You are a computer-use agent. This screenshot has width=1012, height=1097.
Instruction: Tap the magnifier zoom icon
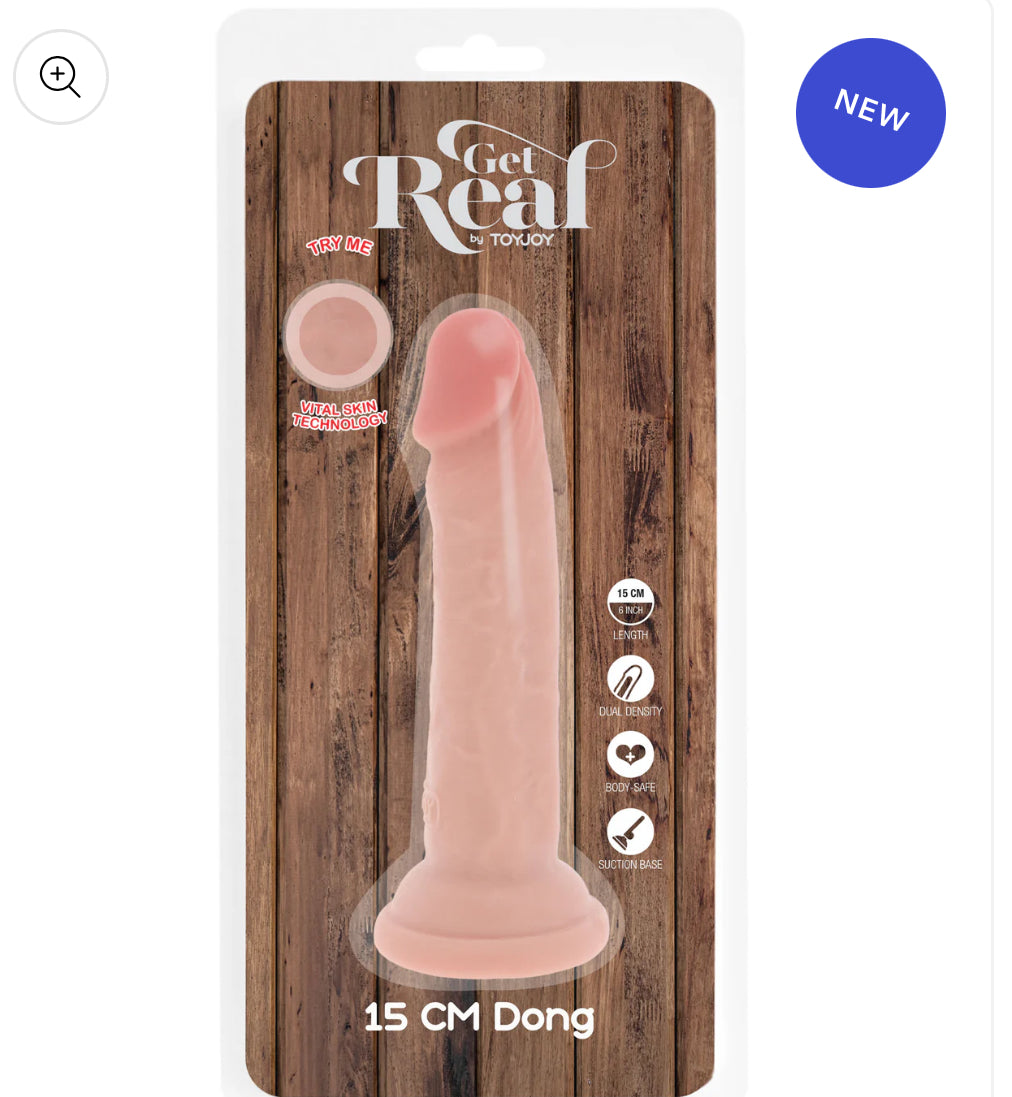pyautogui.click(x=60, y=77)
